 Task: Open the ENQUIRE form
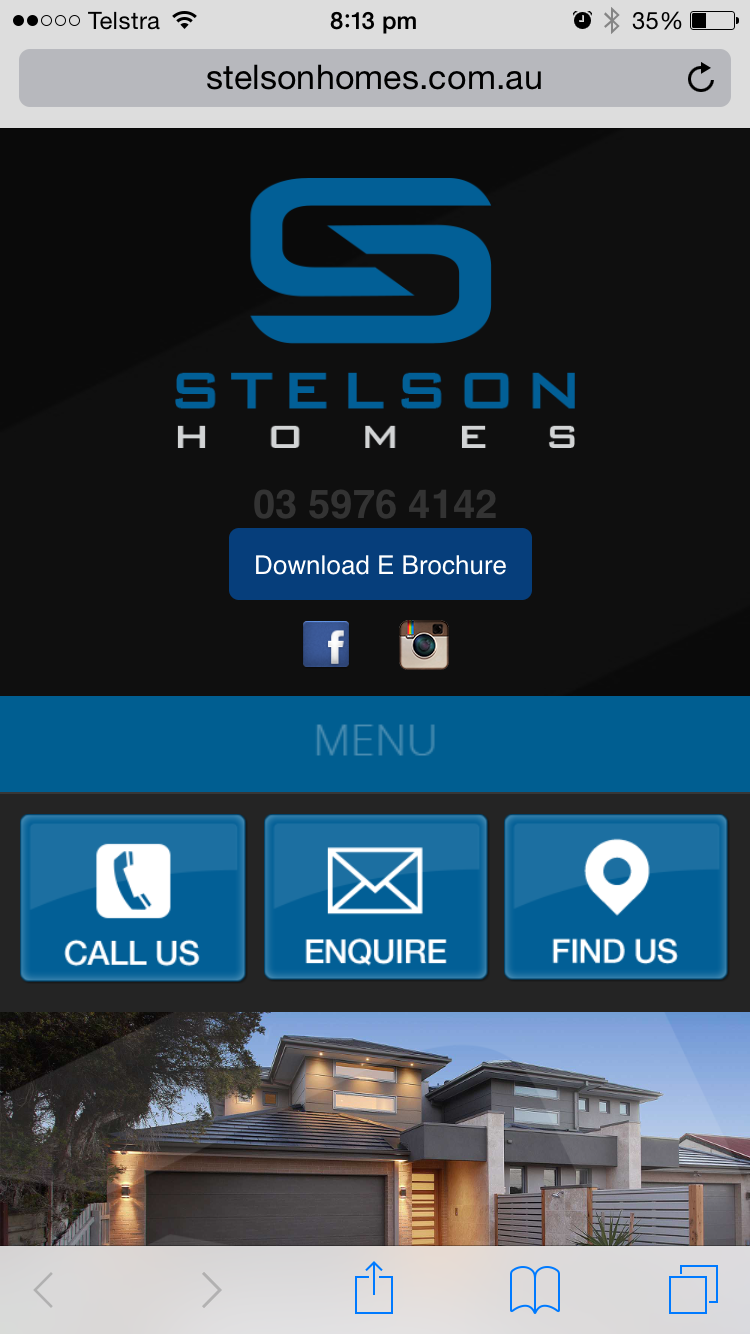375,897
